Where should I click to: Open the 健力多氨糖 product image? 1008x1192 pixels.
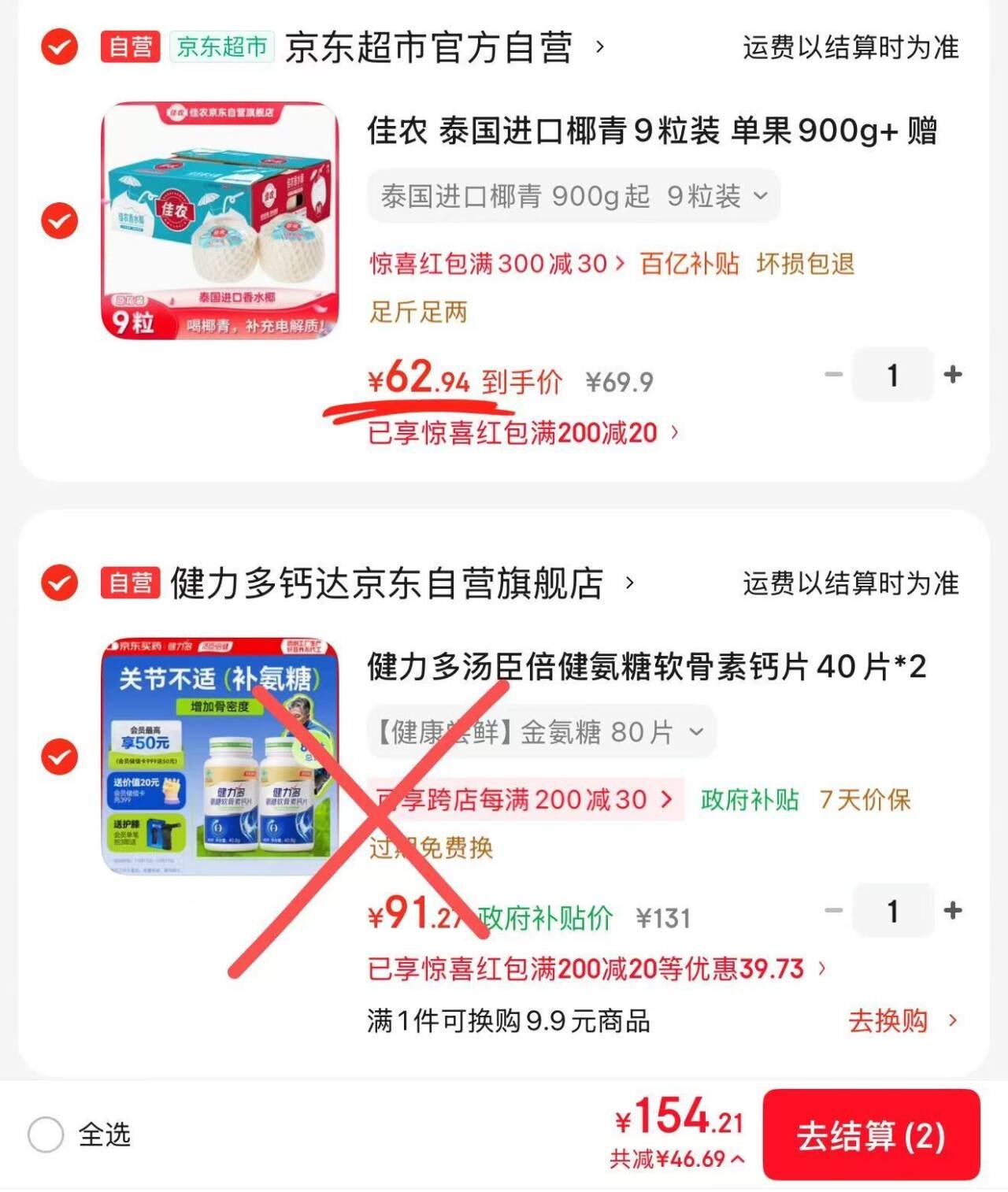pos(220,756)
